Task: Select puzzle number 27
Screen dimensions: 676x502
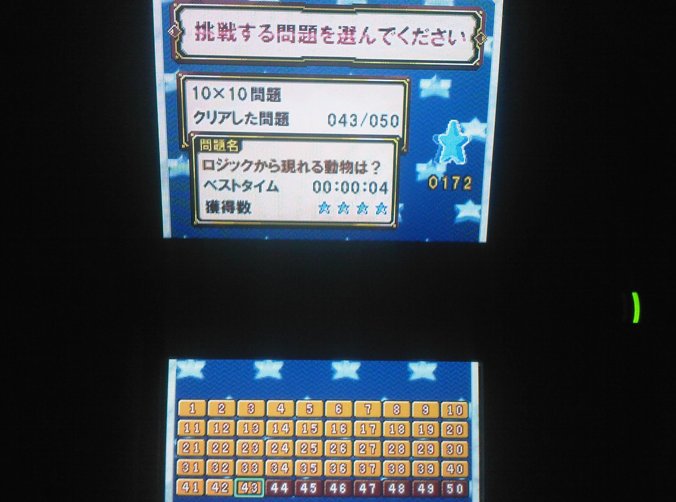Action: 367,449
